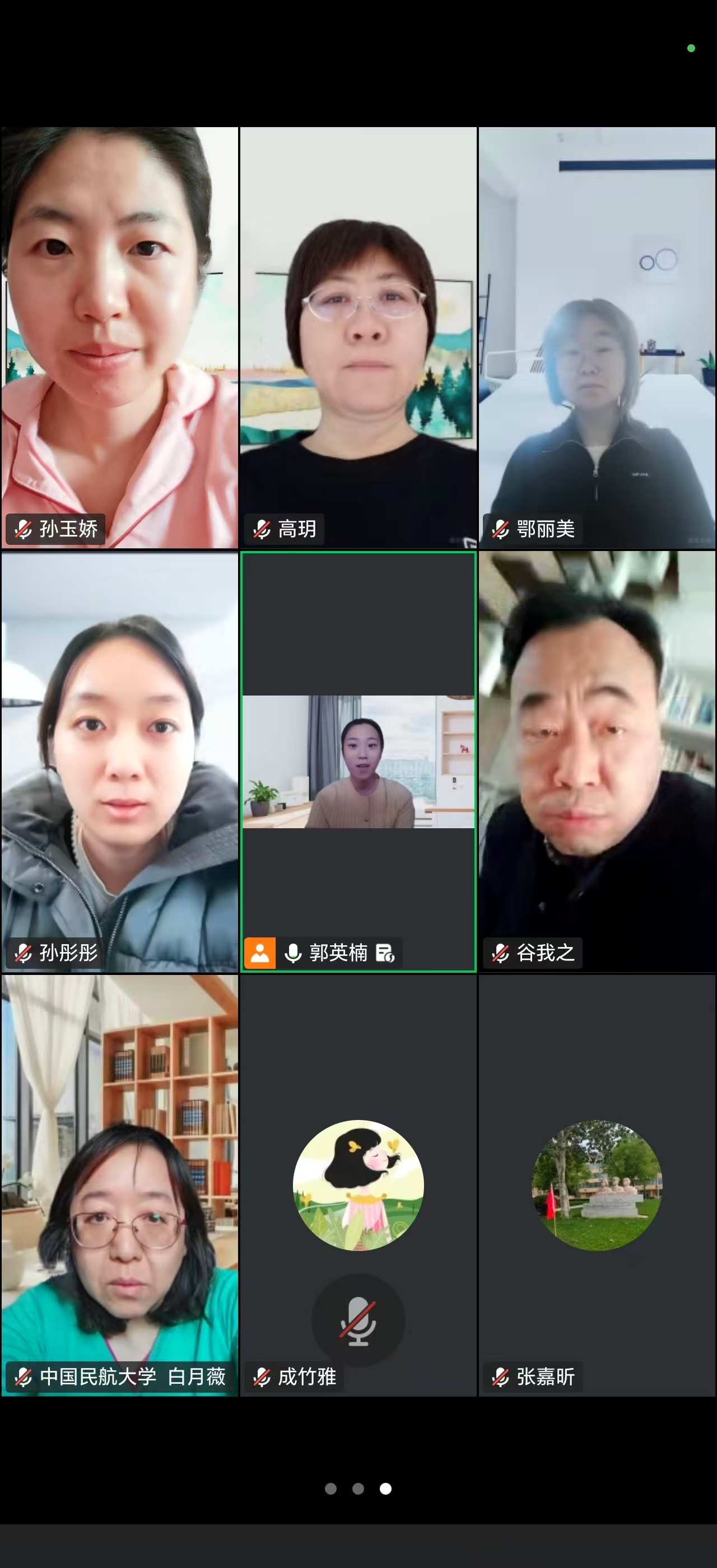The image size is (717, 1568).
Task: Open the tile labeled 中国民航大学 白月薇
Action: click(x=119, y=1184)
